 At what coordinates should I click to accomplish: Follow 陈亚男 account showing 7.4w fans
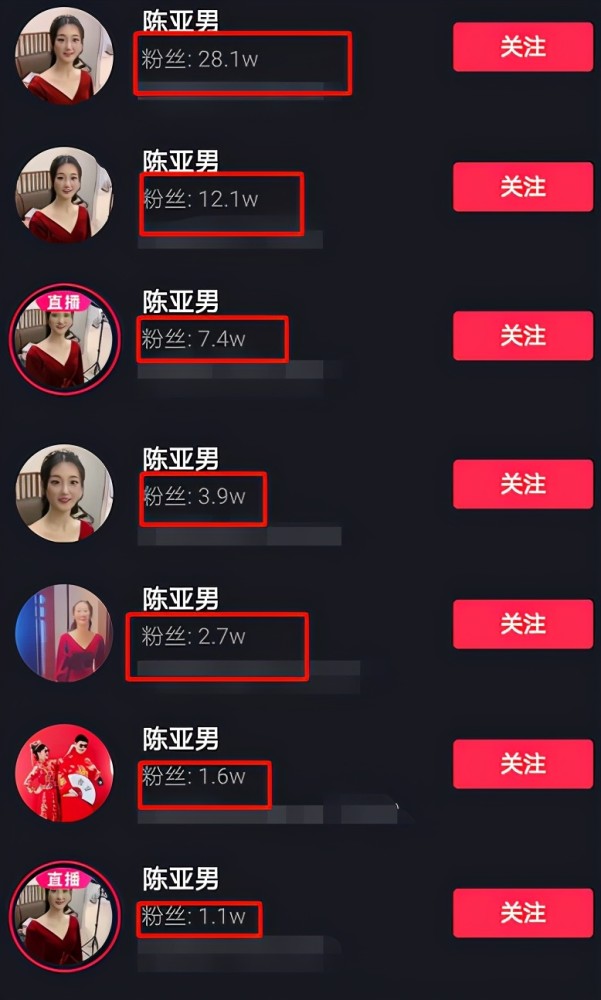click(522, 335)
